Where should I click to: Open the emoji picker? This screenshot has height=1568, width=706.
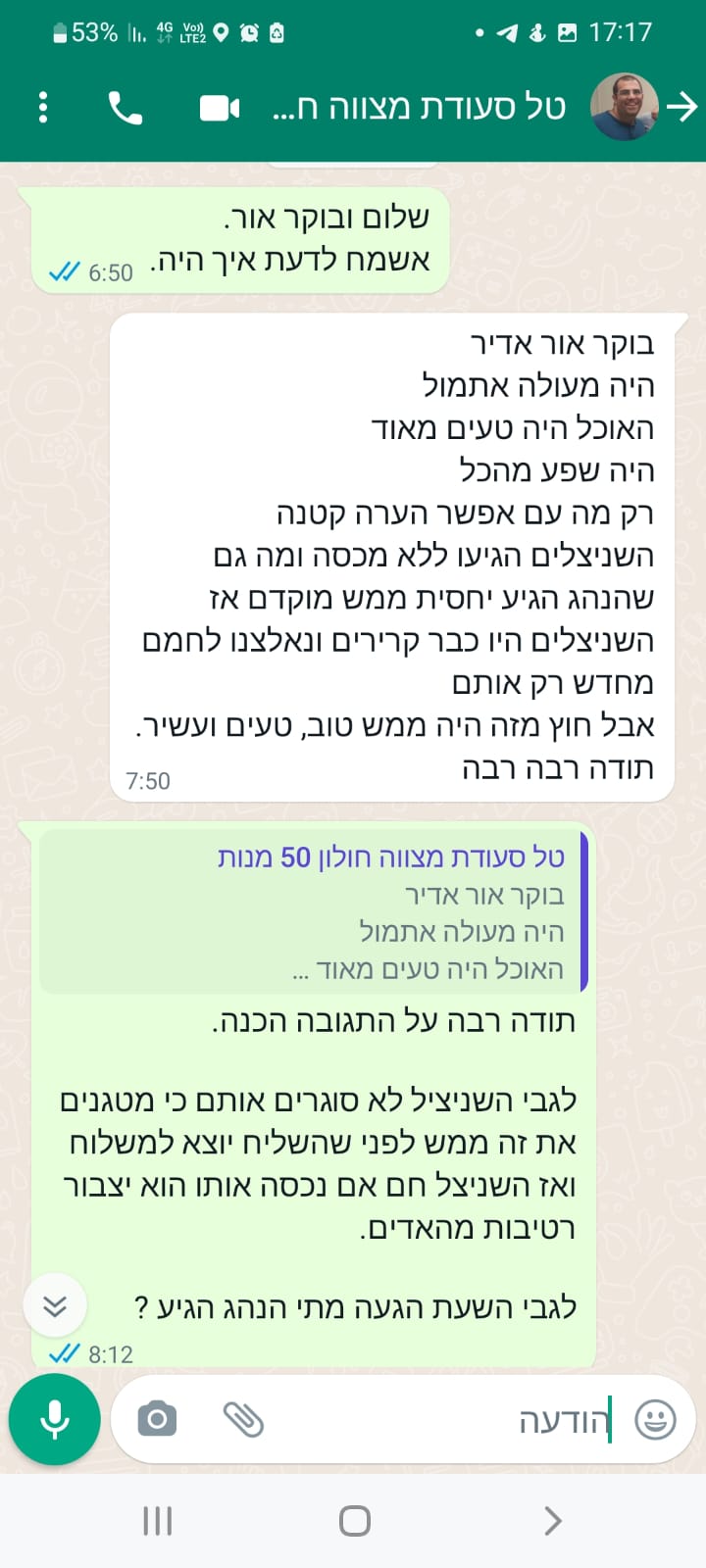pyautogui.click(x=655, y=1419)
